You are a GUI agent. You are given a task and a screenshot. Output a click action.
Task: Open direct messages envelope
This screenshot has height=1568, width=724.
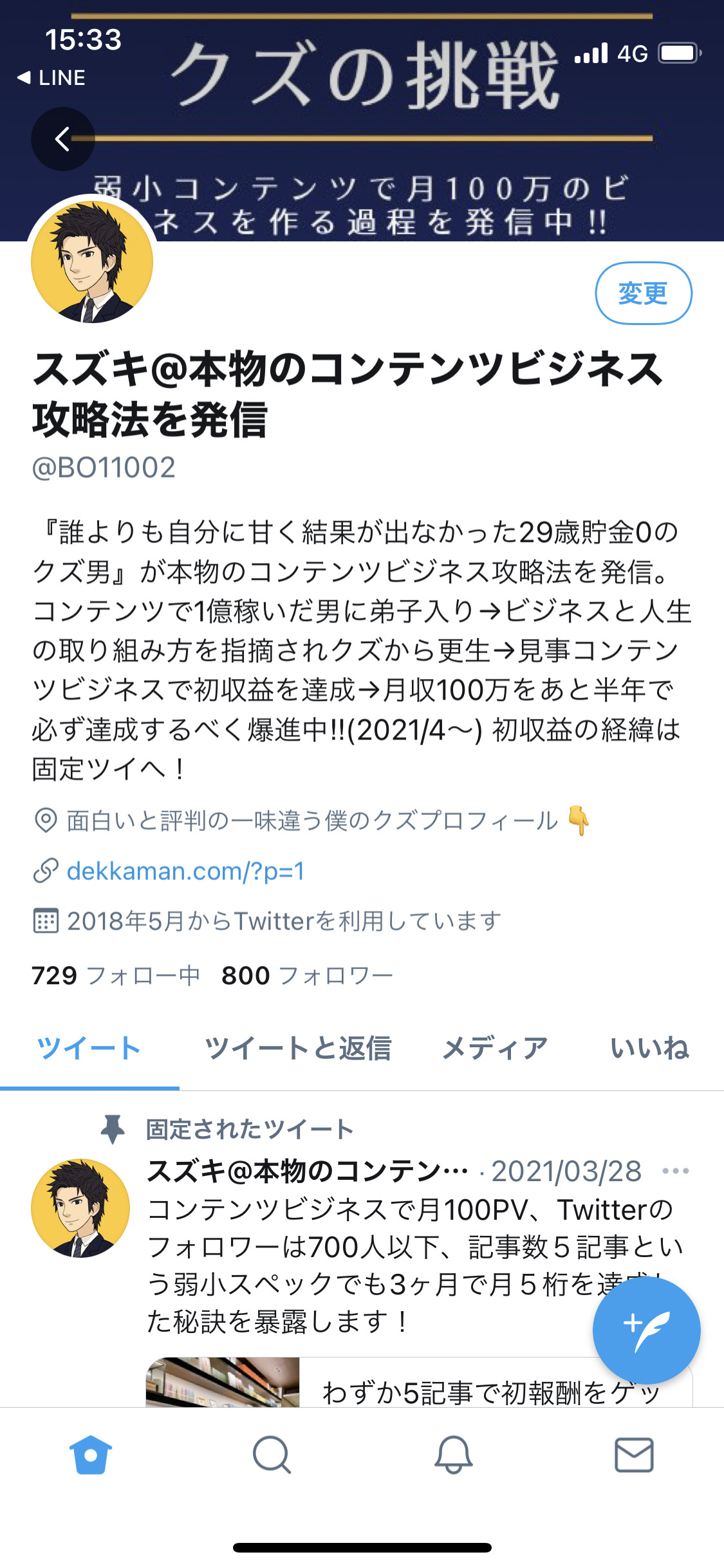[x=635, y=1455]
